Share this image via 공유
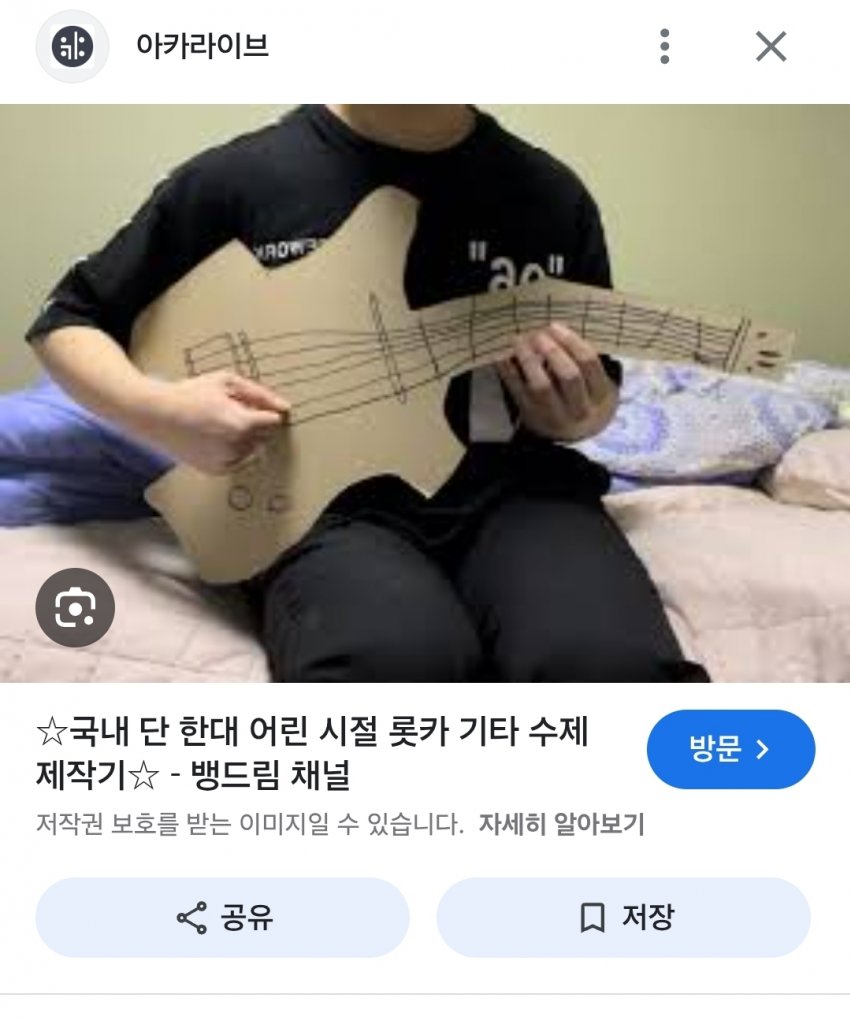The image size is (850, 1020). (222, 917)
